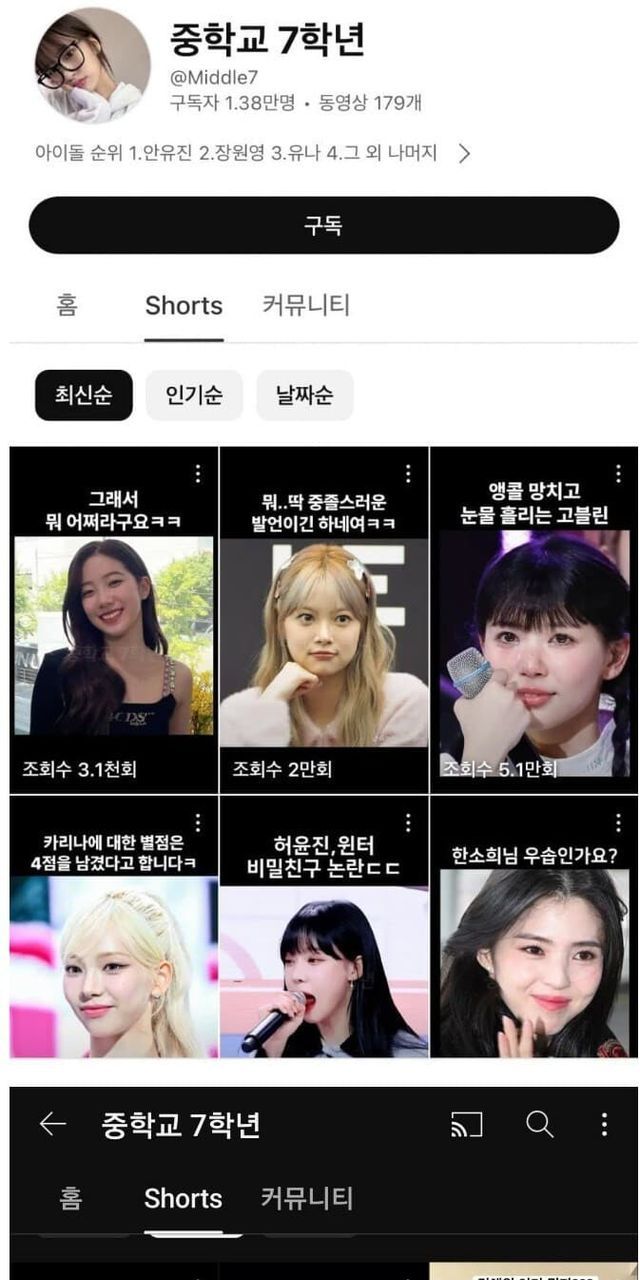
Task: Select the 인기순 sort chip
Action: click(x=194, y=395)
